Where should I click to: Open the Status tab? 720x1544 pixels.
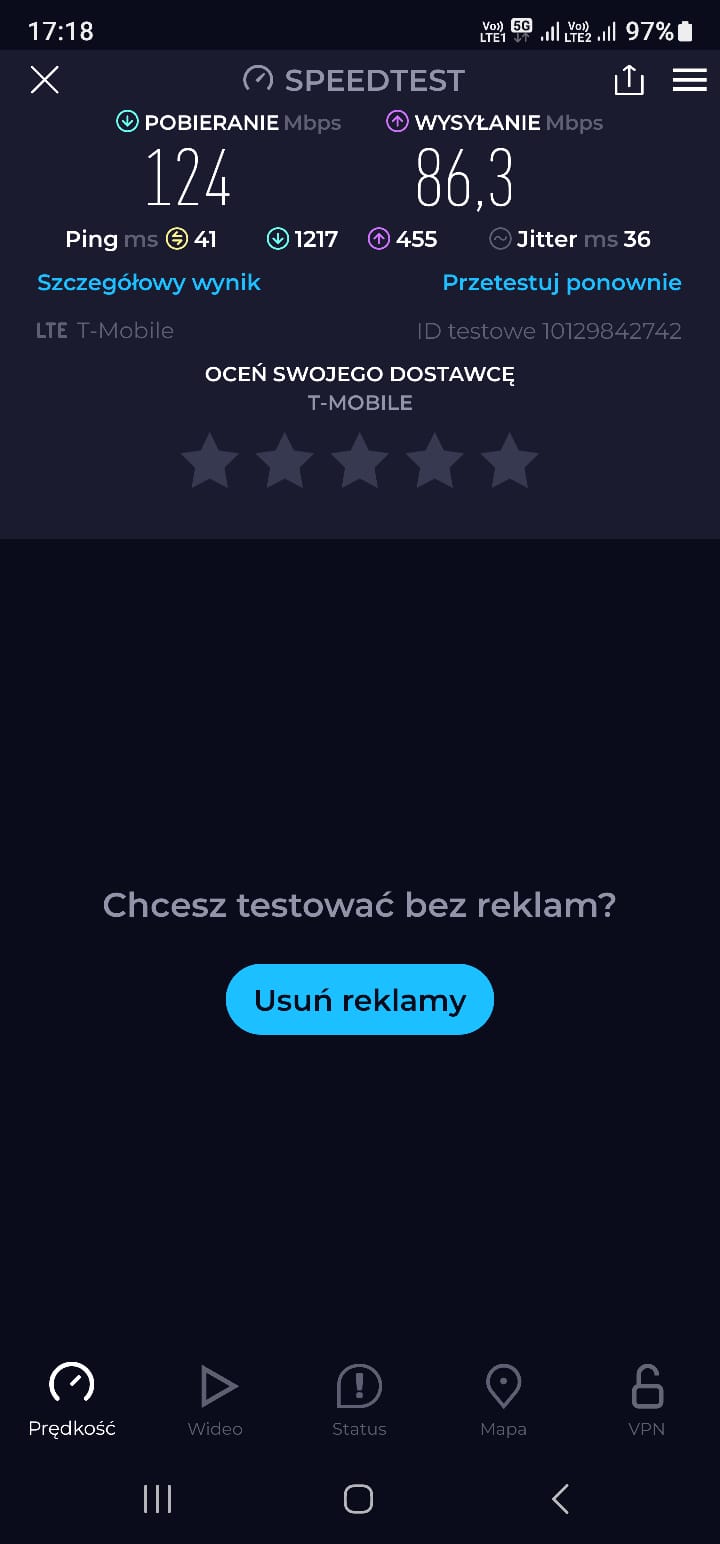(359, 1400)
